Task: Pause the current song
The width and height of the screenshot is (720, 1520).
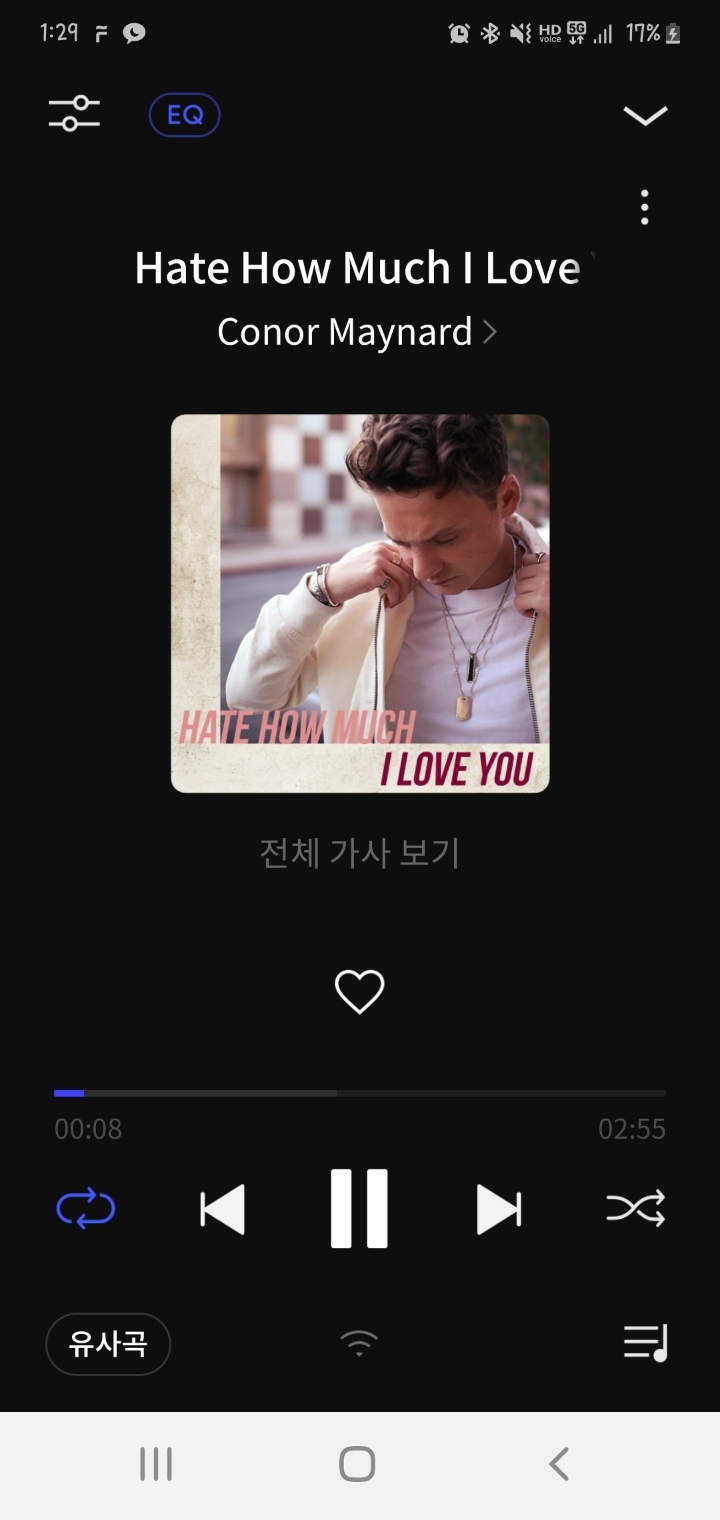Action: (359, 1208)
